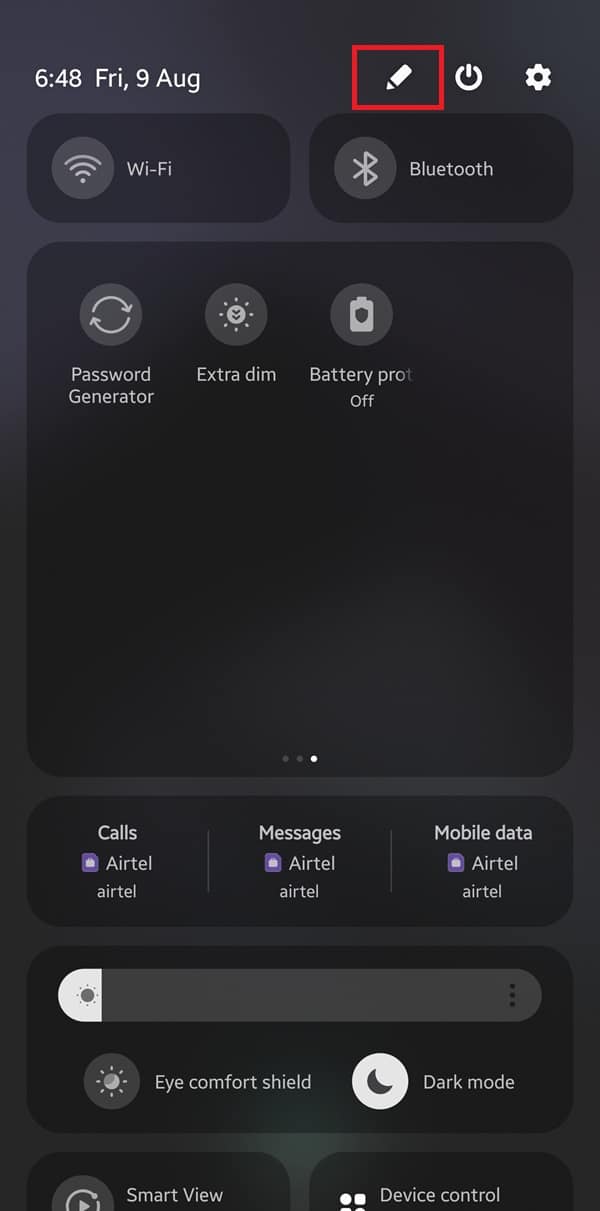Choose the SIM for Calls
Image resolution: width=600 pixels, height=1211 pixels.
117,861
